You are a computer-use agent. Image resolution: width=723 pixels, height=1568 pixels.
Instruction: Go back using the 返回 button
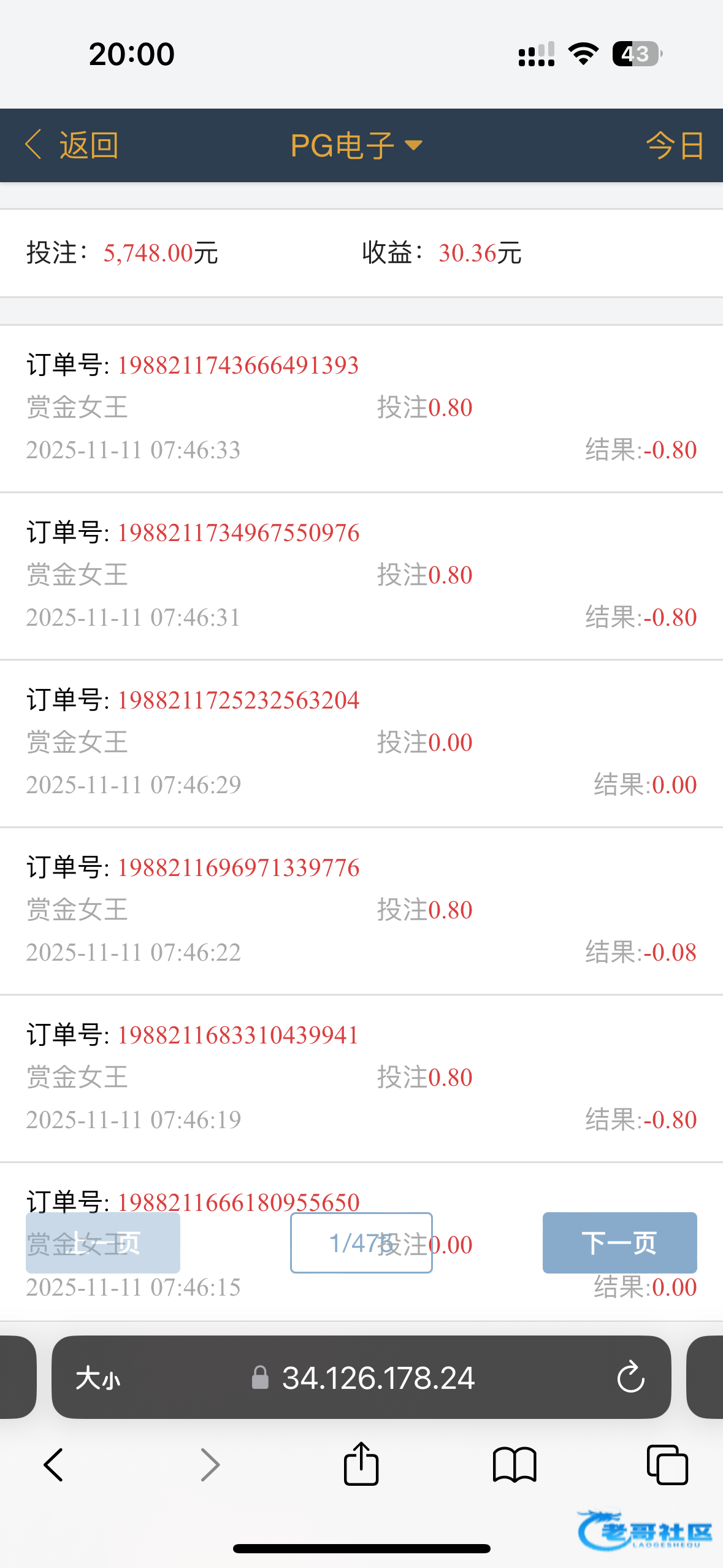click(72, 145)
